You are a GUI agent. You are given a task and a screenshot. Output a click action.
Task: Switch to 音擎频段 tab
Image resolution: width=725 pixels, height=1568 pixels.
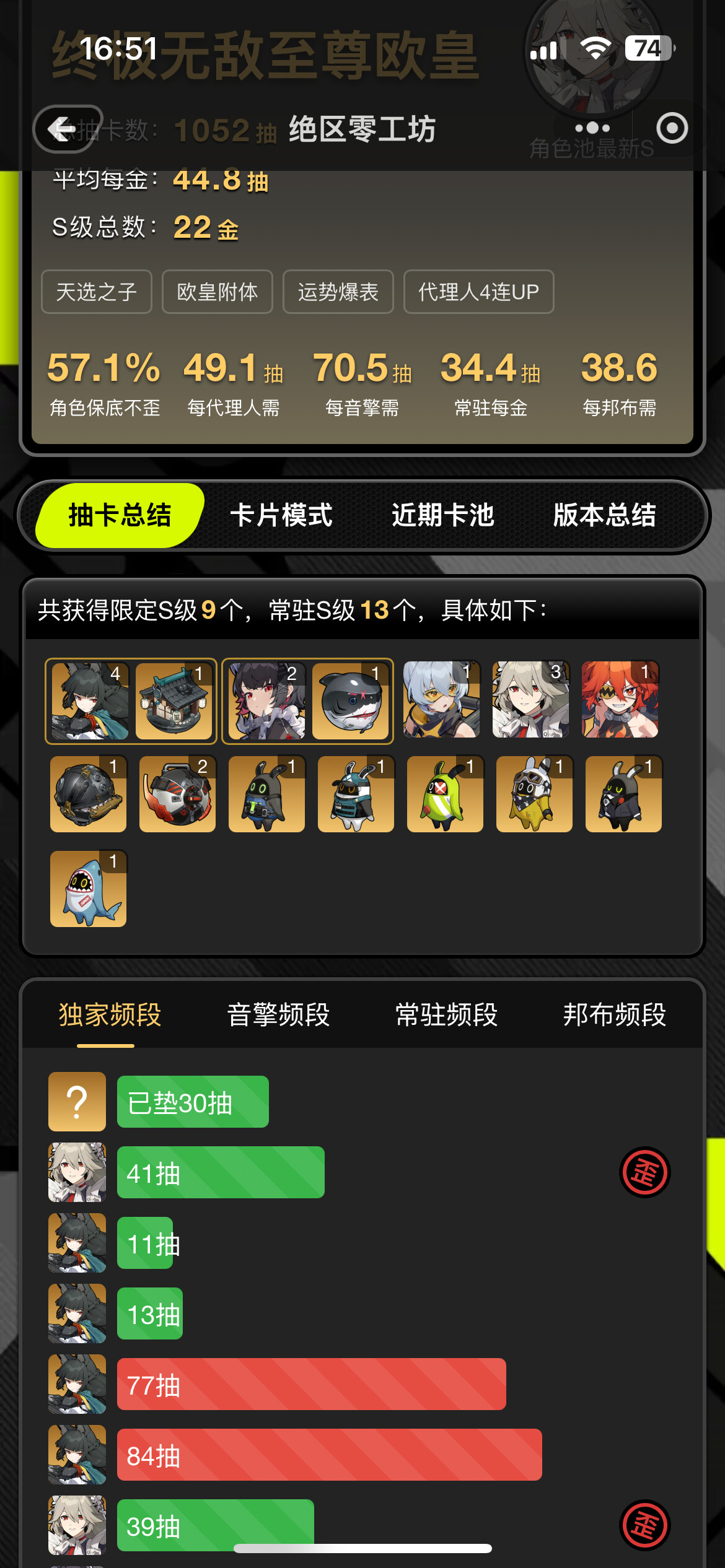pos(278,1015)
